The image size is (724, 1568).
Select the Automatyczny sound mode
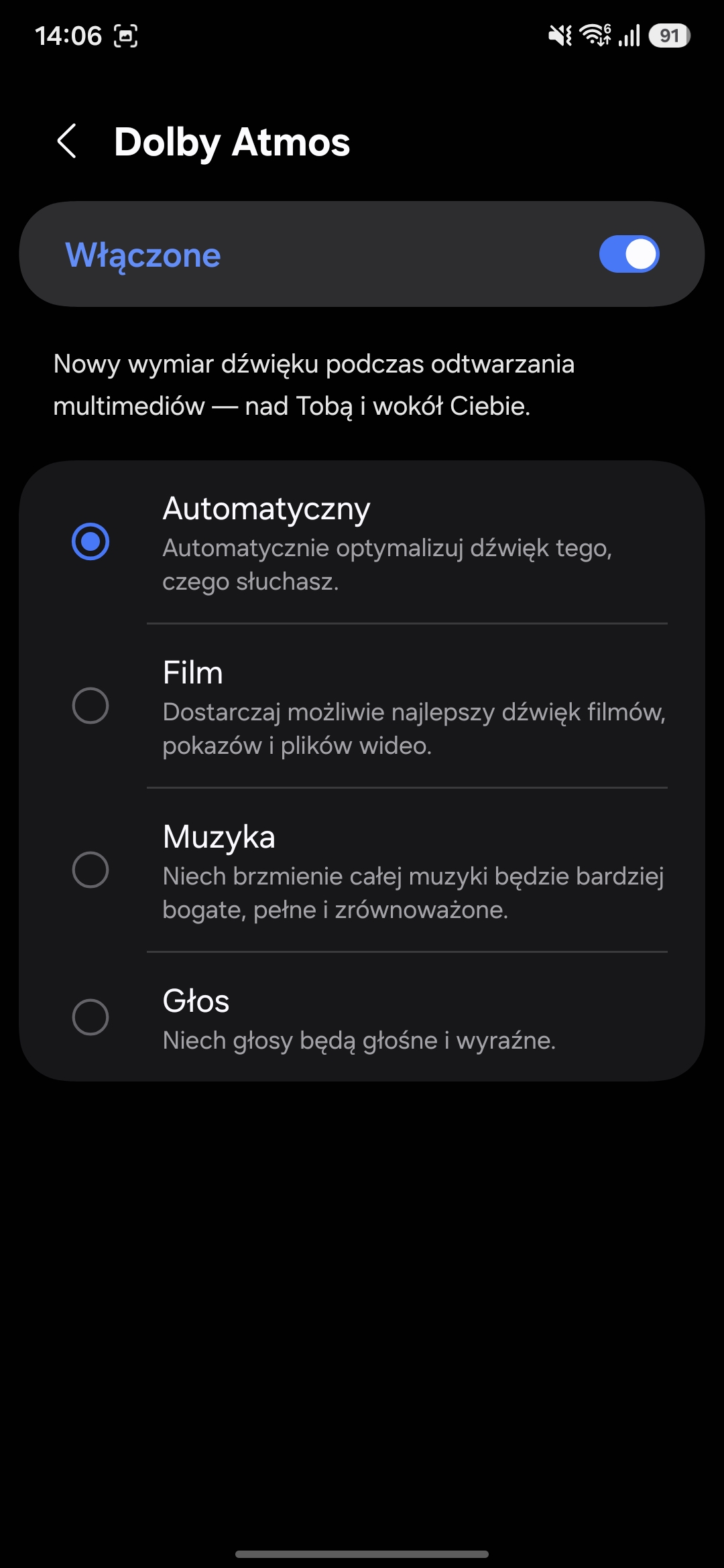click(x=90, y=541)
